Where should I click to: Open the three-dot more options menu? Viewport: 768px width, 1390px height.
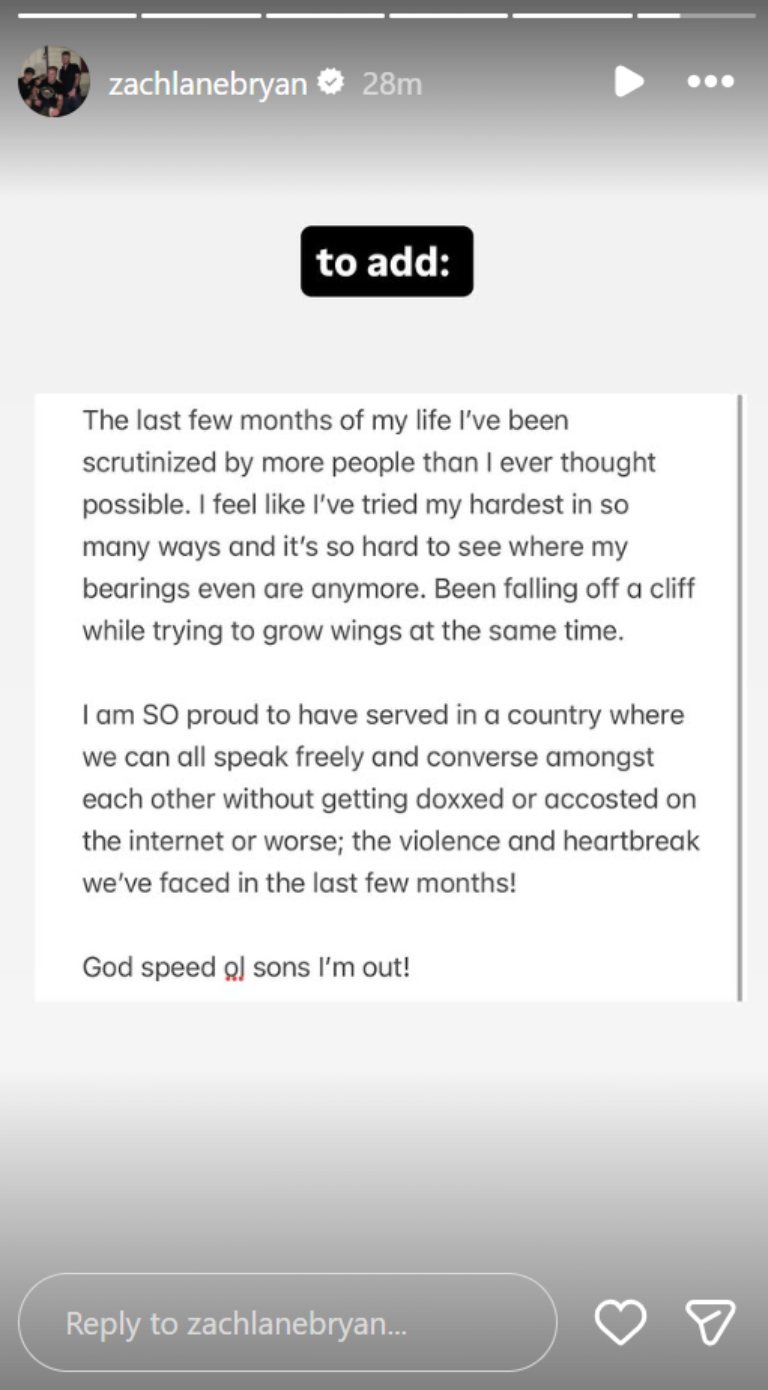[x=710, y=82]
